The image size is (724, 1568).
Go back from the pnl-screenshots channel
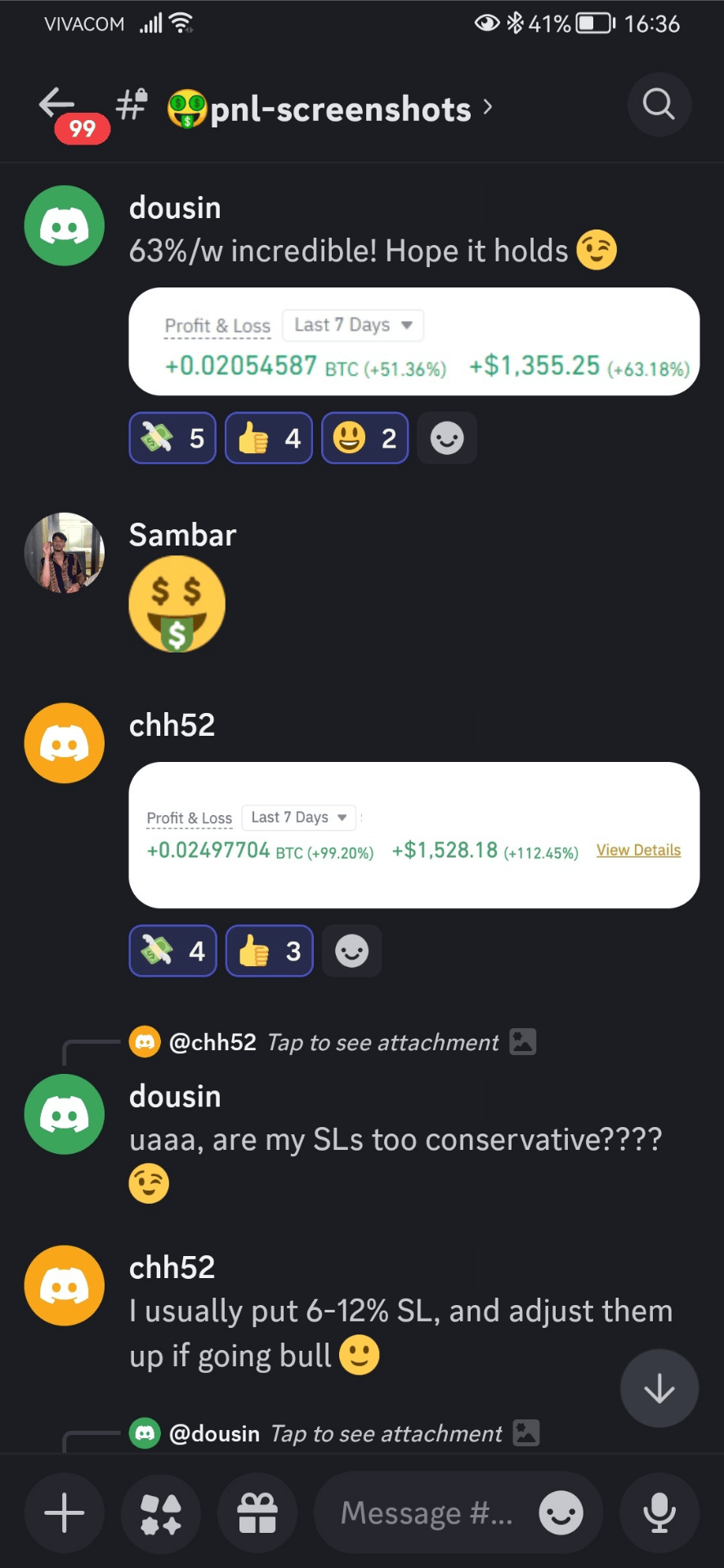tap(56, 105)
